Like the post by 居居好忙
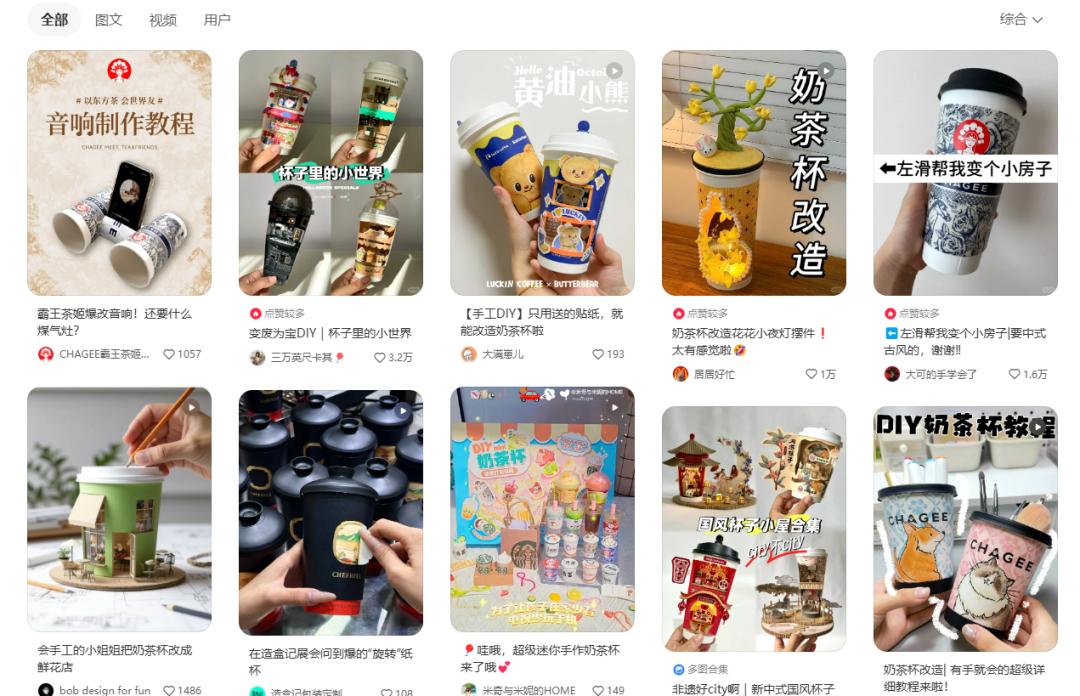Image resolution: width=1080 pixels, height=696 pixels. click(x=812, y=374)
